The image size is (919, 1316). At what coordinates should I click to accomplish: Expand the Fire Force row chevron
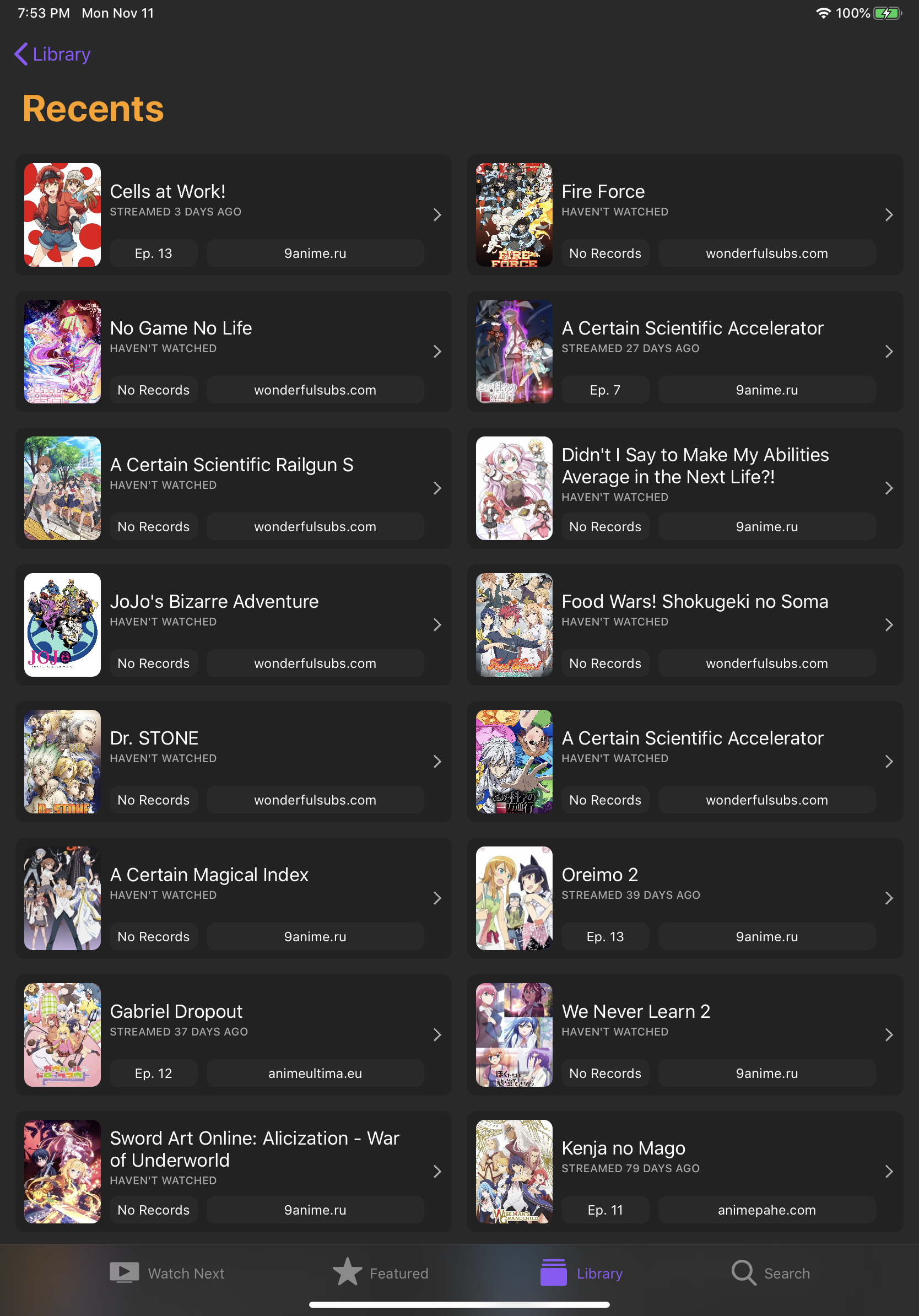click(x=889, y=215)
